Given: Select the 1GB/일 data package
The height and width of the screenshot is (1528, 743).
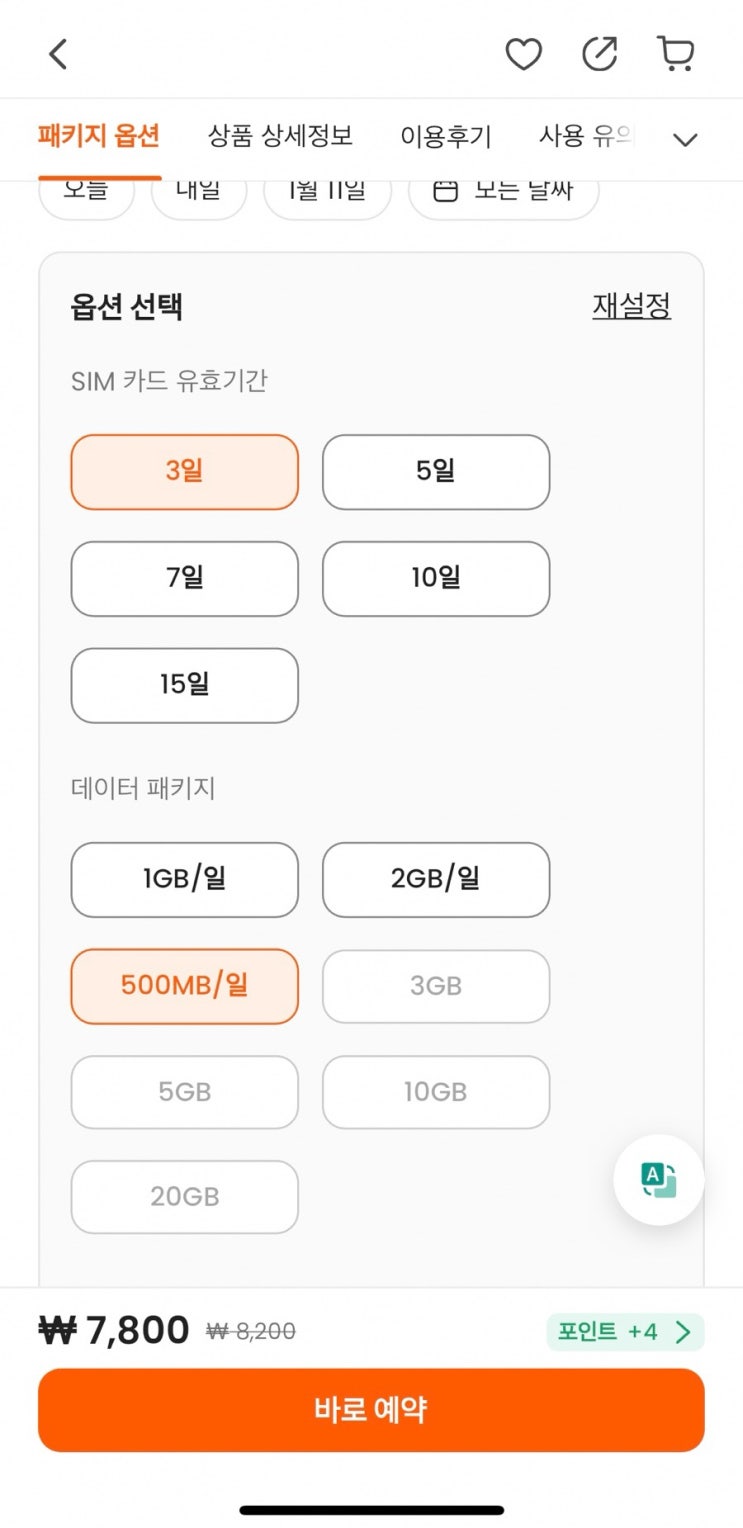Looking at the screenshot, I should pyautogui.click(x=185, y=880).
